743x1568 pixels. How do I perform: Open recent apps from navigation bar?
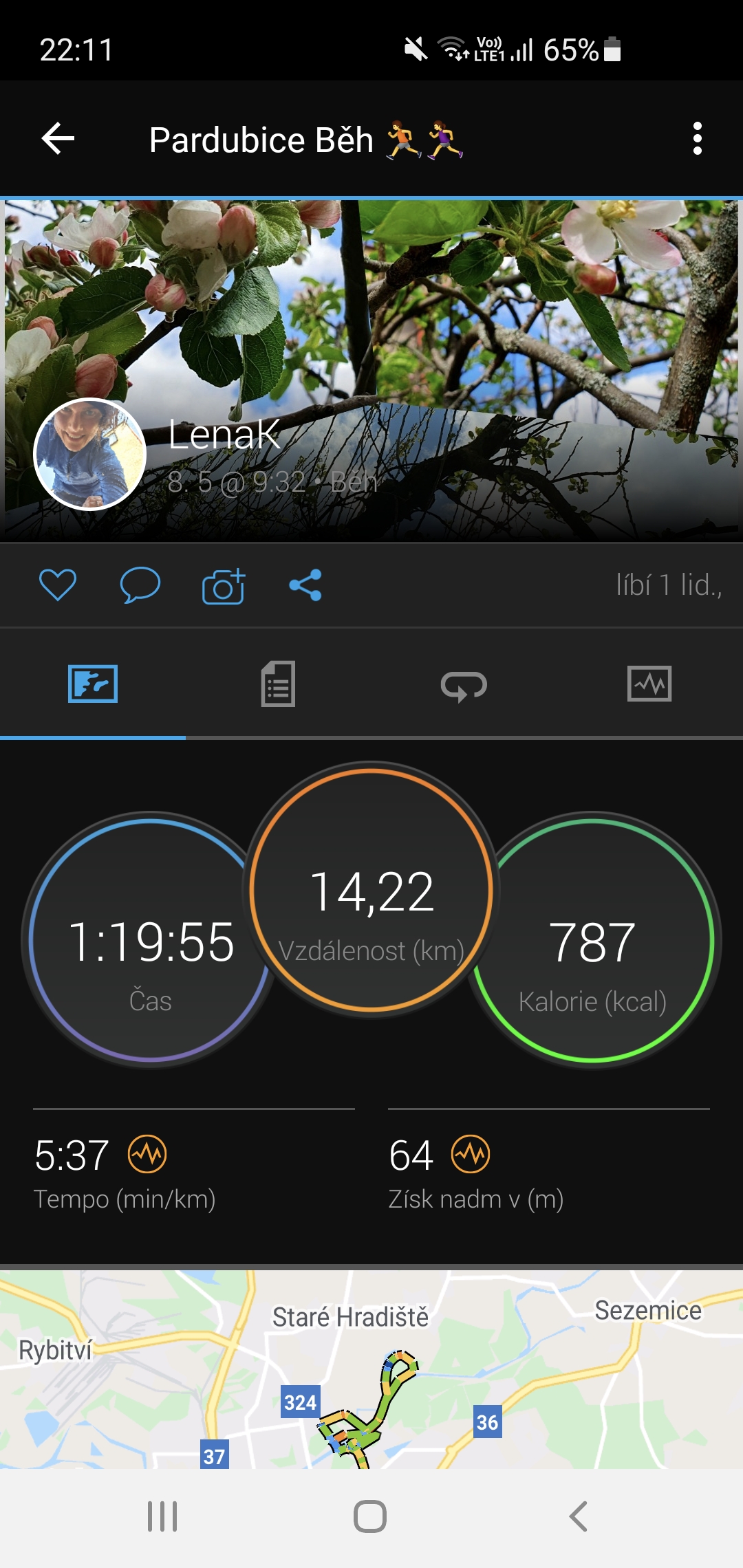point(162,1516)
